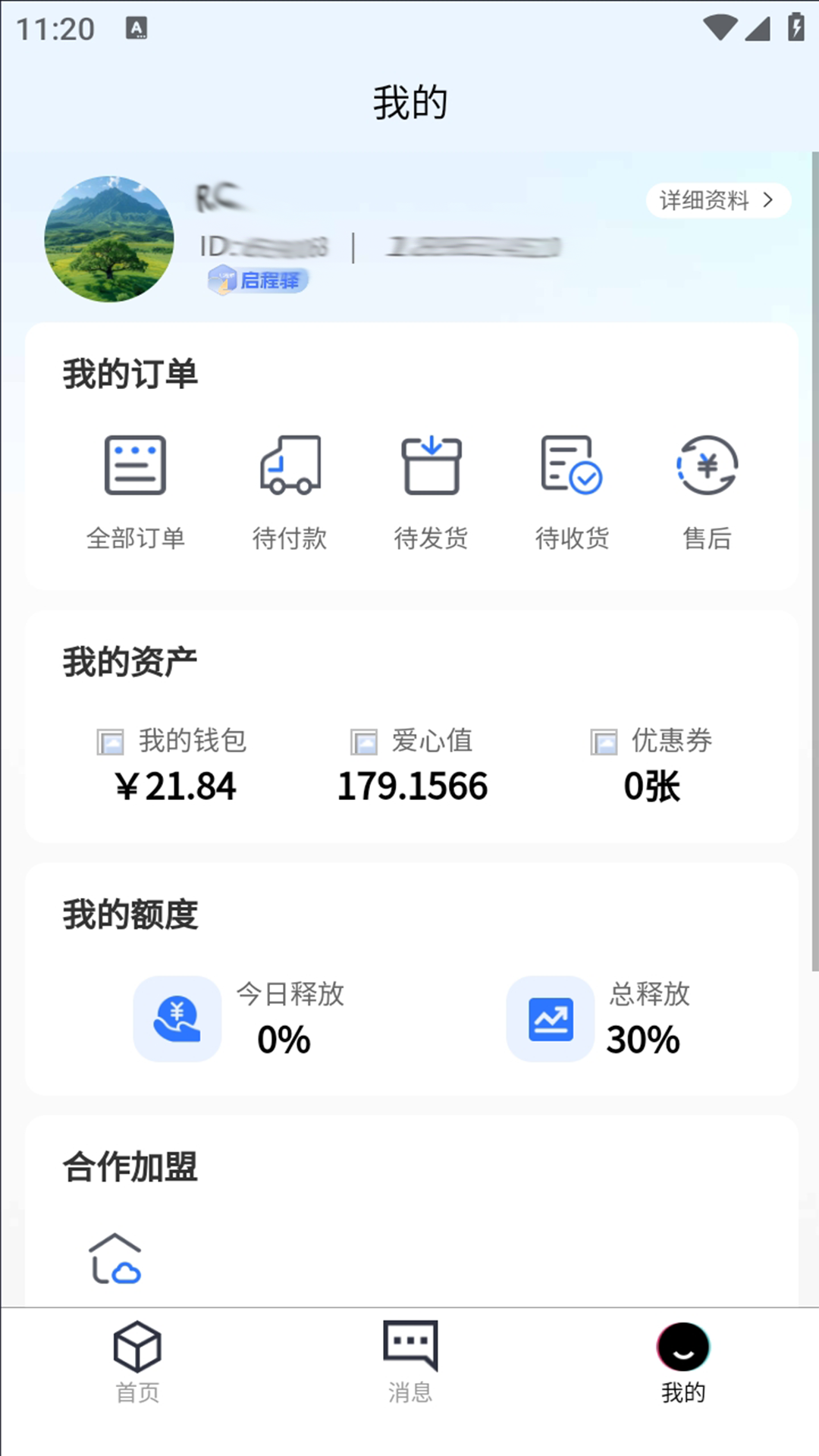Click the 总释放 chart icon

coord(550,1018)
